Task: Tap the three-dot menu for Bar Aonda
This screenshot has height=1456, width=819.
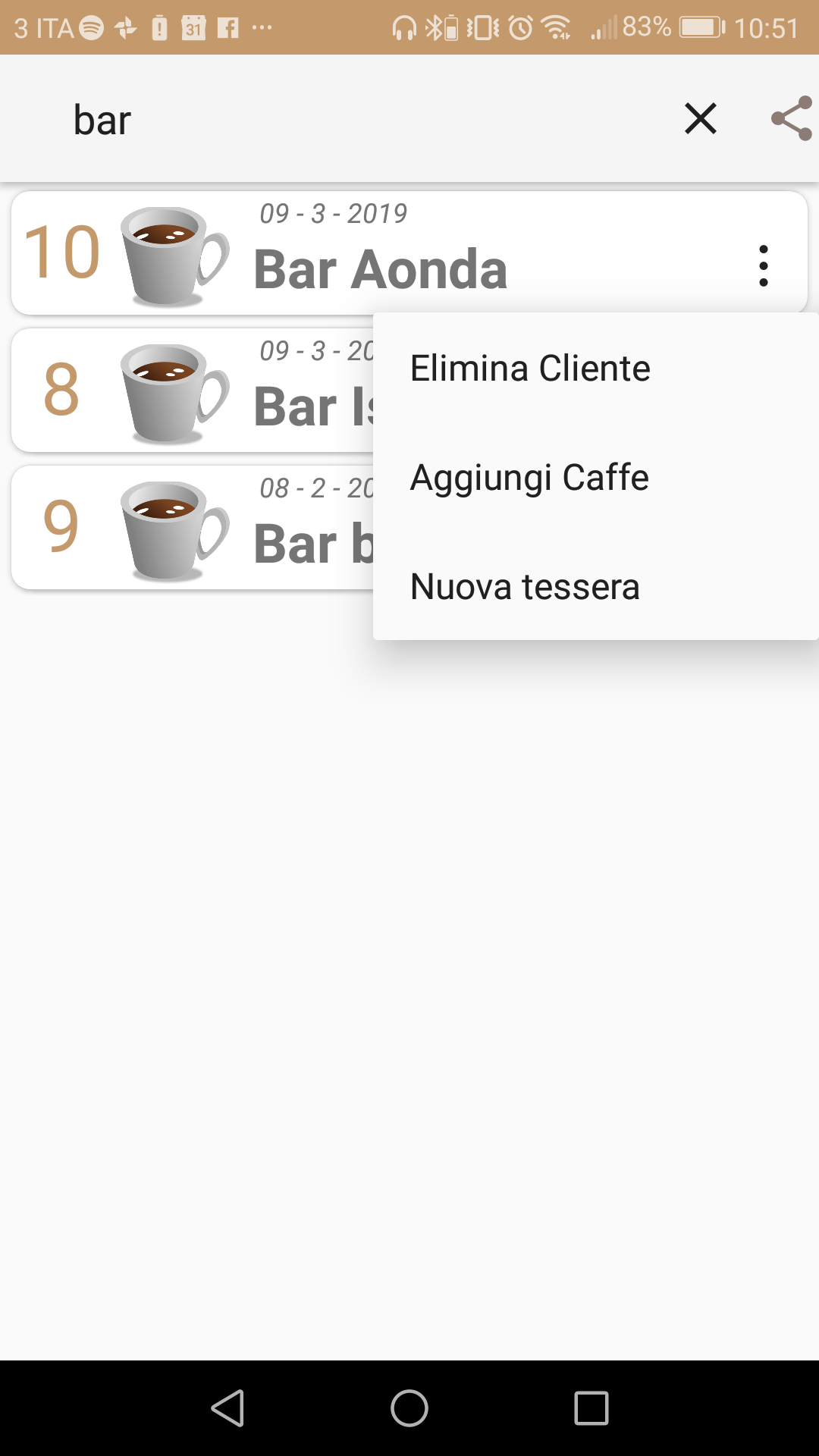Action: click(763, 266)
